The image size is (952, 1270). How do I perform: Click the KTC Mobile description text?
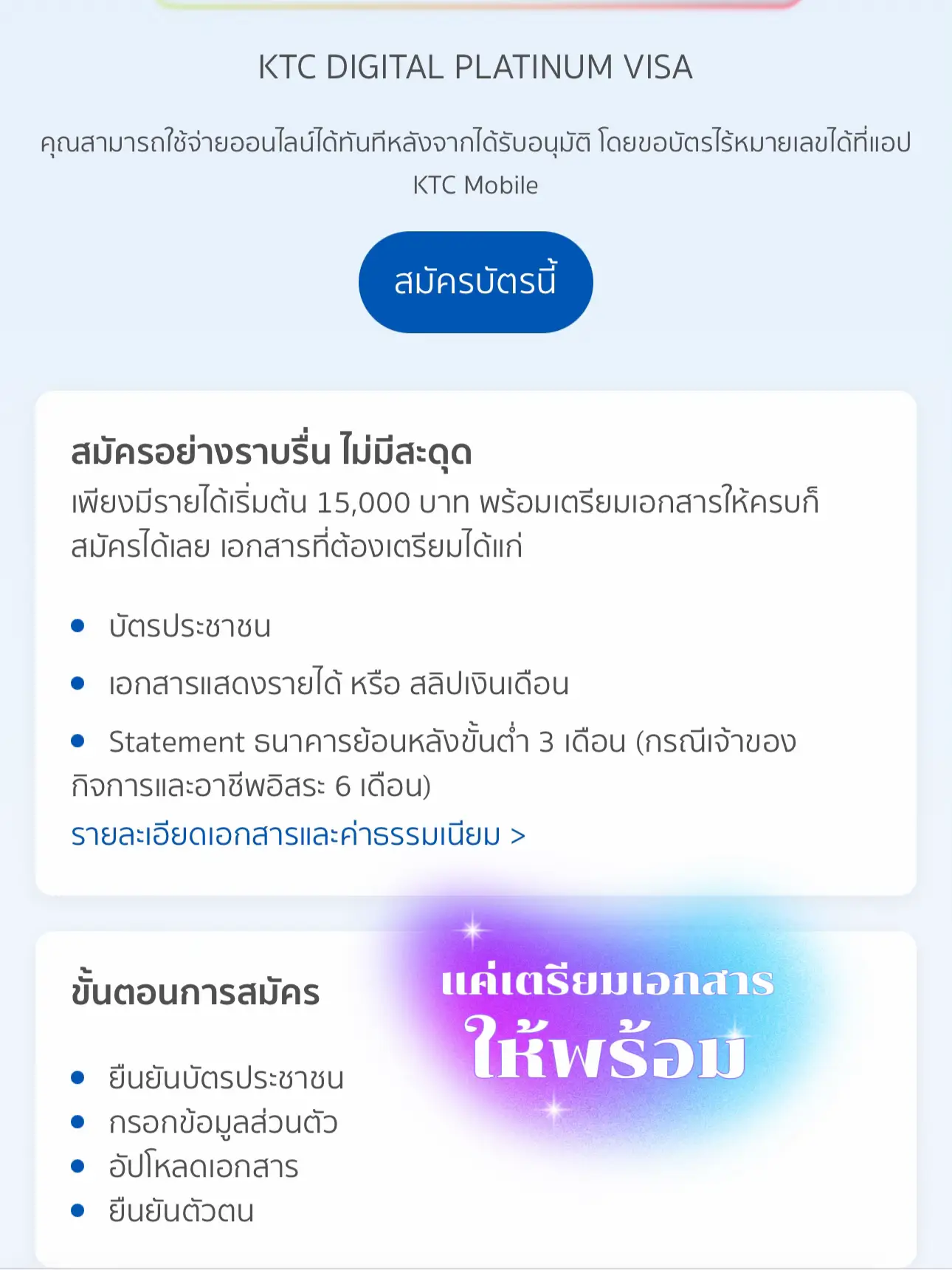tap(476, 186)
